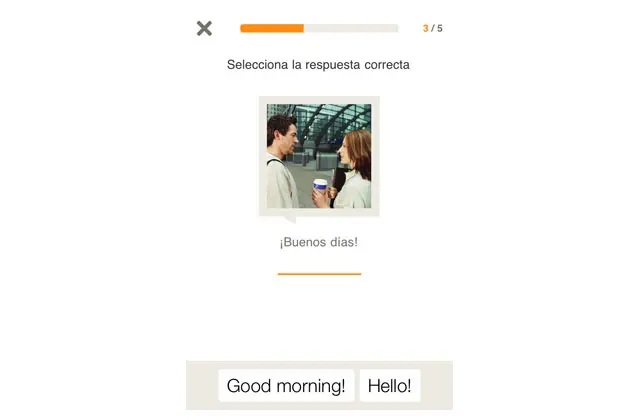
Task: Select the answer 'Good morning!'
Action: (x=286, y=386)
